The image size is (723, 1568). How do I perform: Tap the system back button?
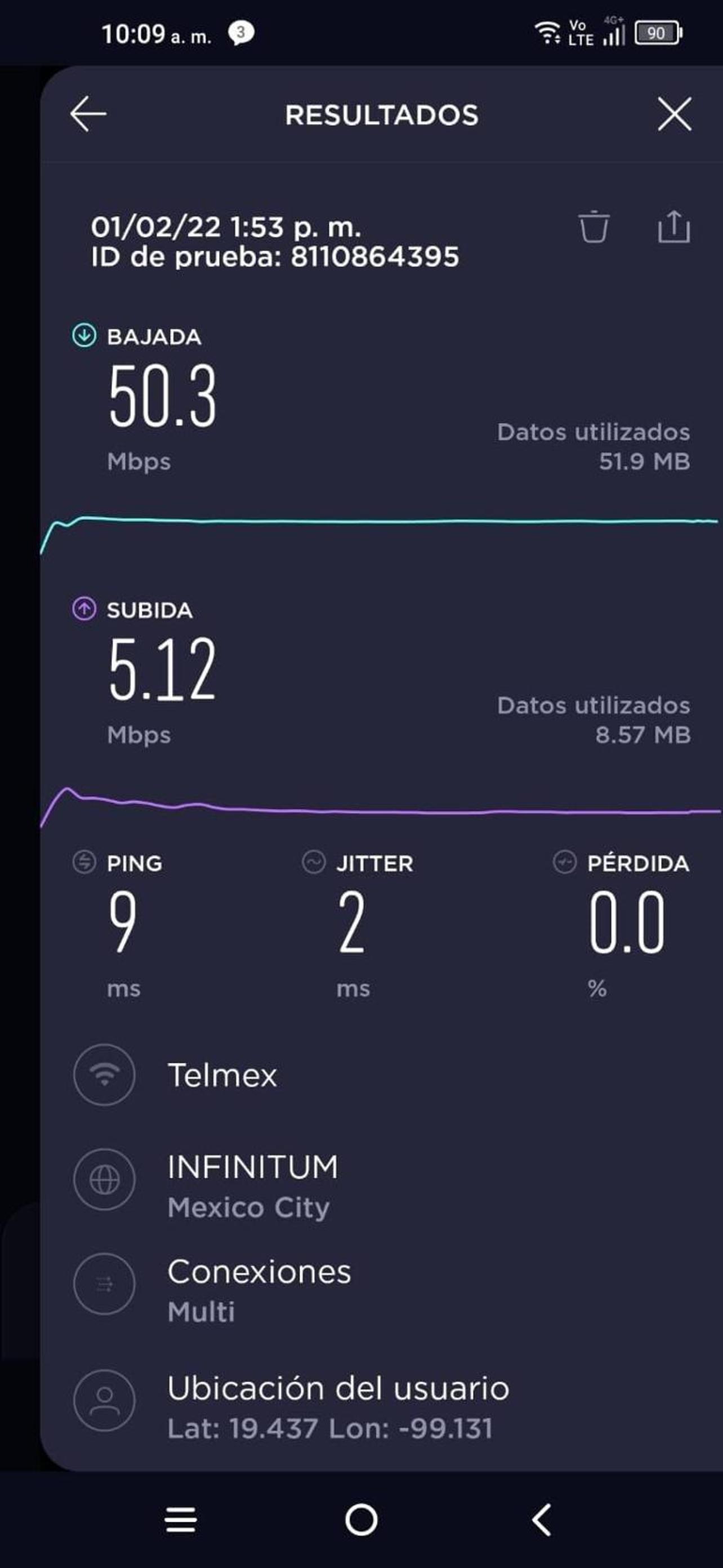(x=541, y=1520)
